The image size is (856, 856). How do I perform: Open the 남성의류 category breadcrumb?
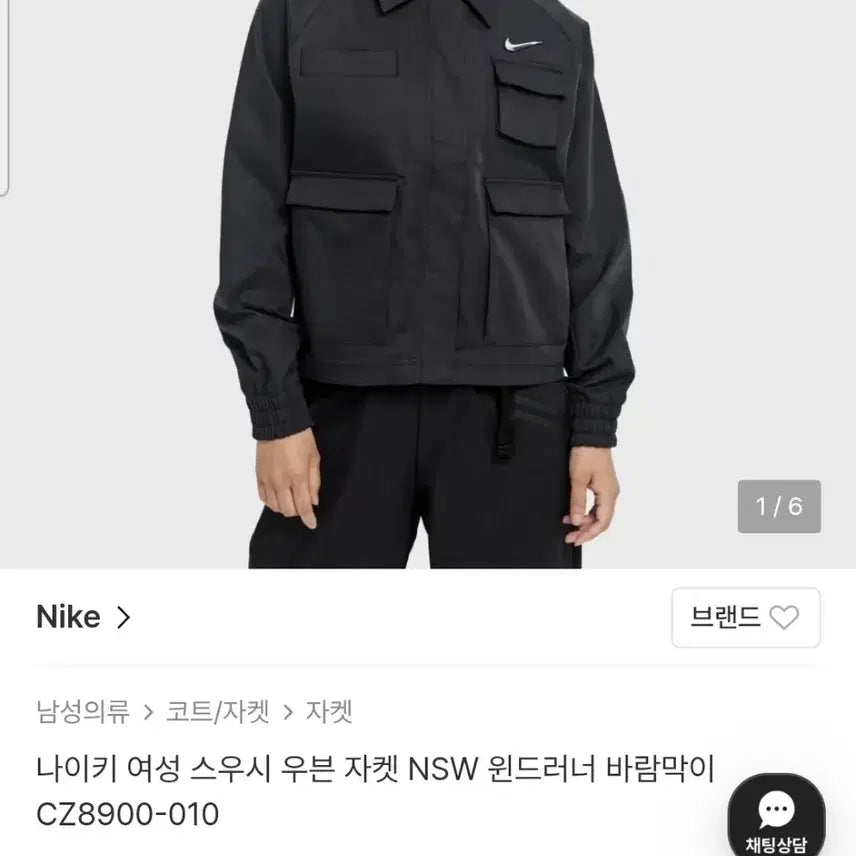[83, 712]
